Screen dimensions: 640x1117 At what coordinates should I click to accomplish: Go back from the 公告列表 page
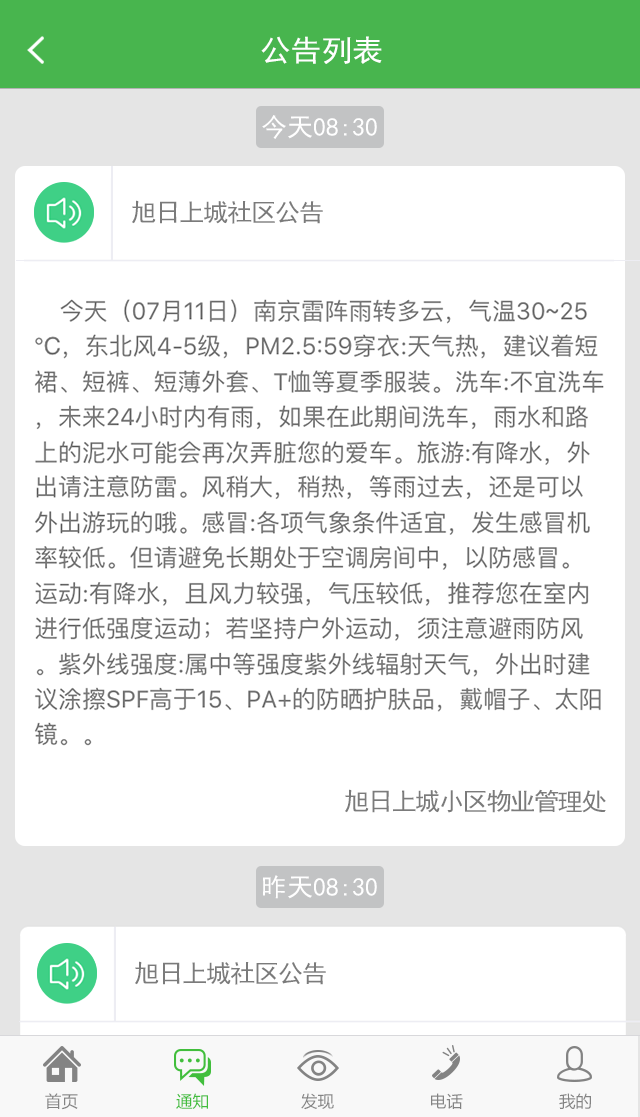click(x=36, y=50)
